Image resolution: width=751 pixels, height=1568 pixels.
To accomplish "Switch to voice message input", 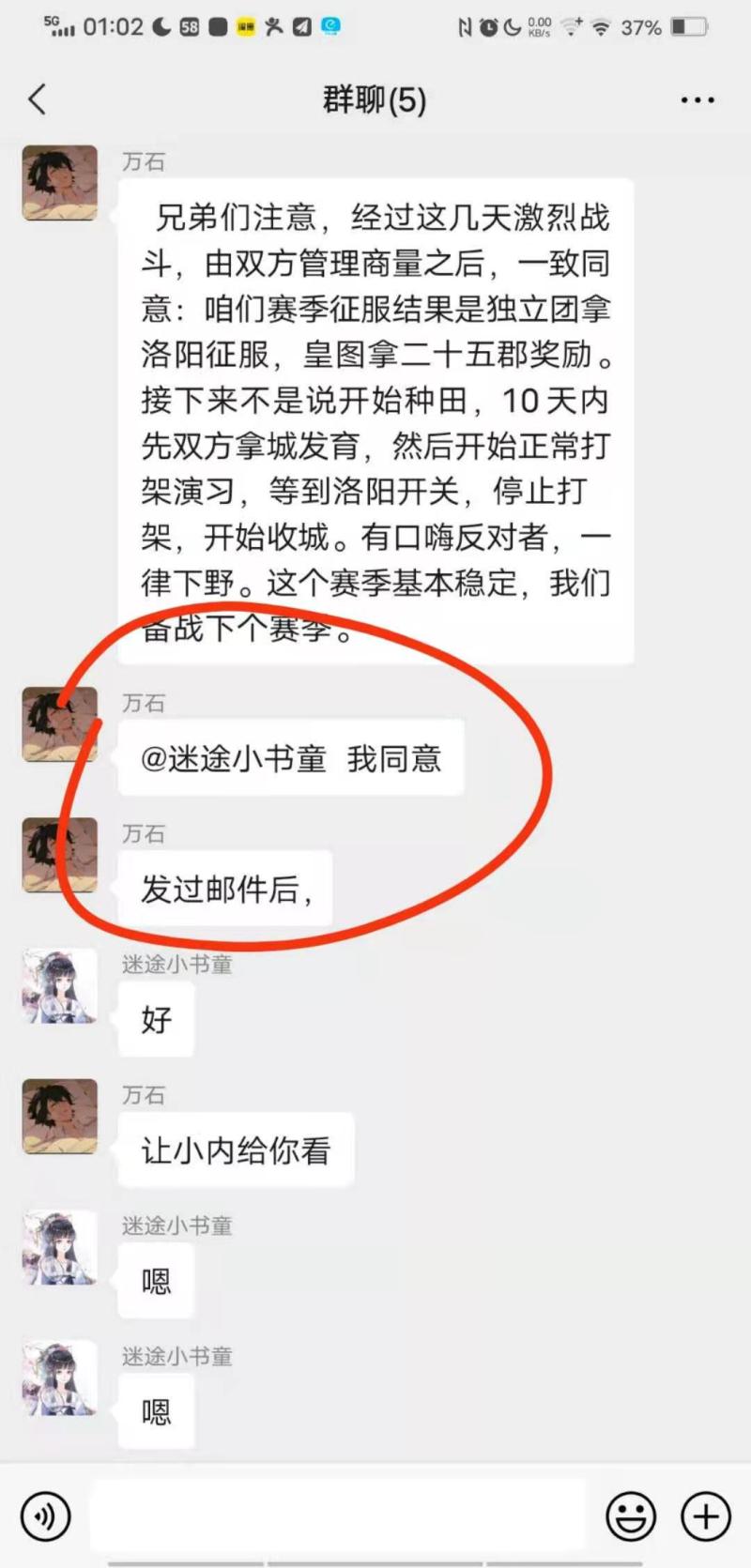I will click(44, 1515).
